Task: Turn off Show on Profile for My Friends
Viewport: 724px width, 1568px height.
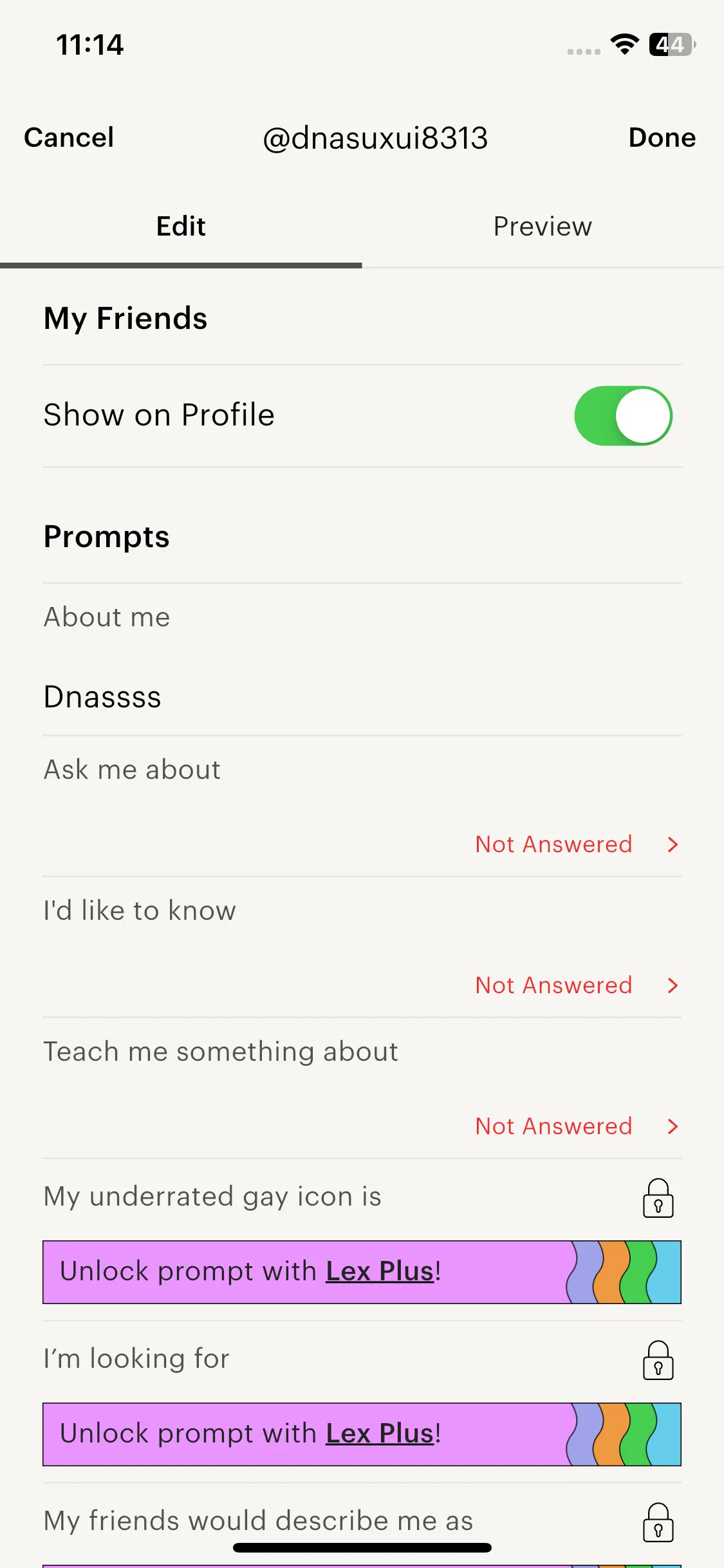Action: pos(622,416)
